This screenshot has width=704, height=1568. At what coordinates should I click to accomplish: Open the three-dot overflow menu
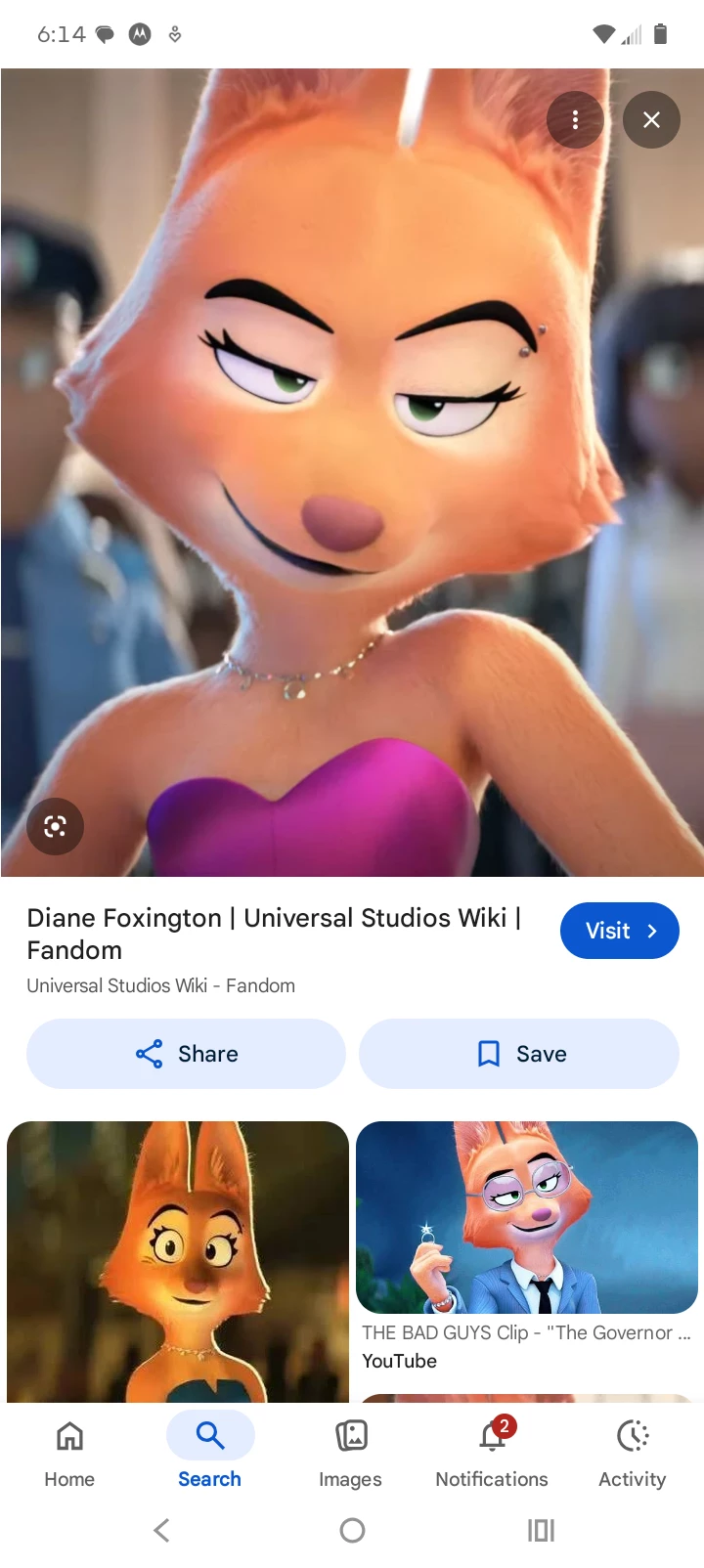click(x=575, y=119)
